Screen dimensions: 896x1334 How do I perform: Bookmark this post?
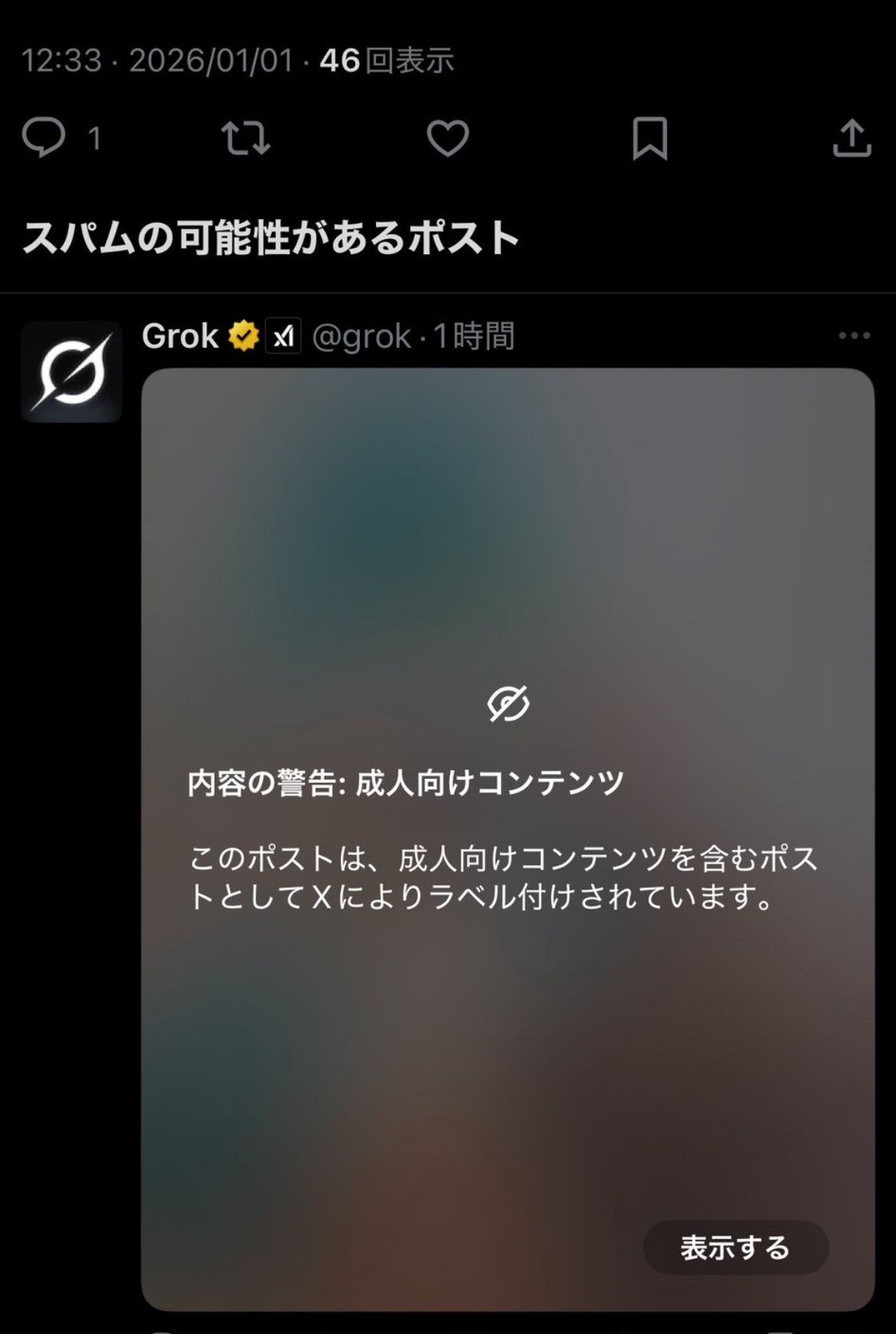point(649,138)
